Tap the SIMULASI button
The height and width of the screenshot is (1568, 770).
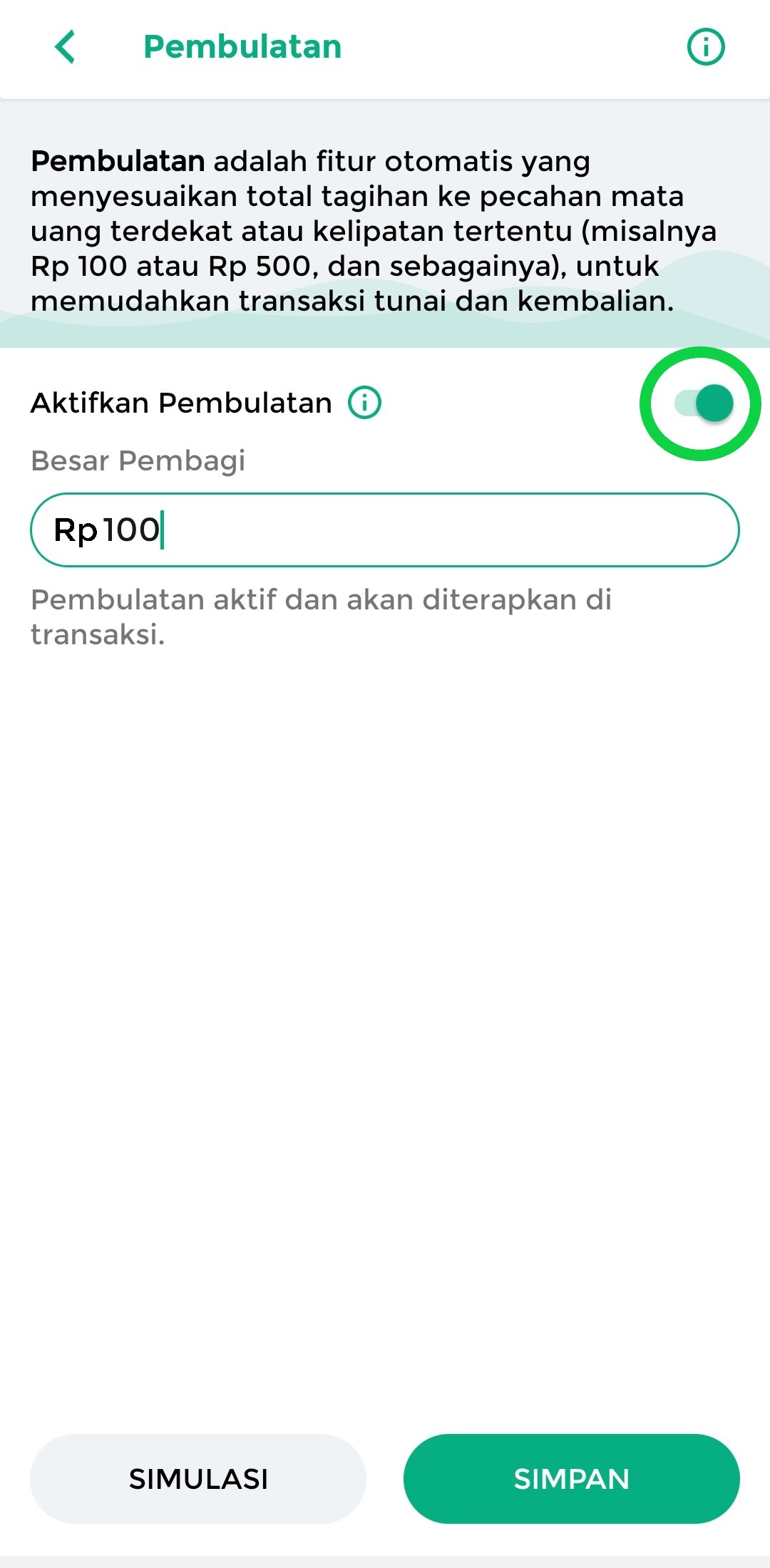click(x=198, y=1479)
